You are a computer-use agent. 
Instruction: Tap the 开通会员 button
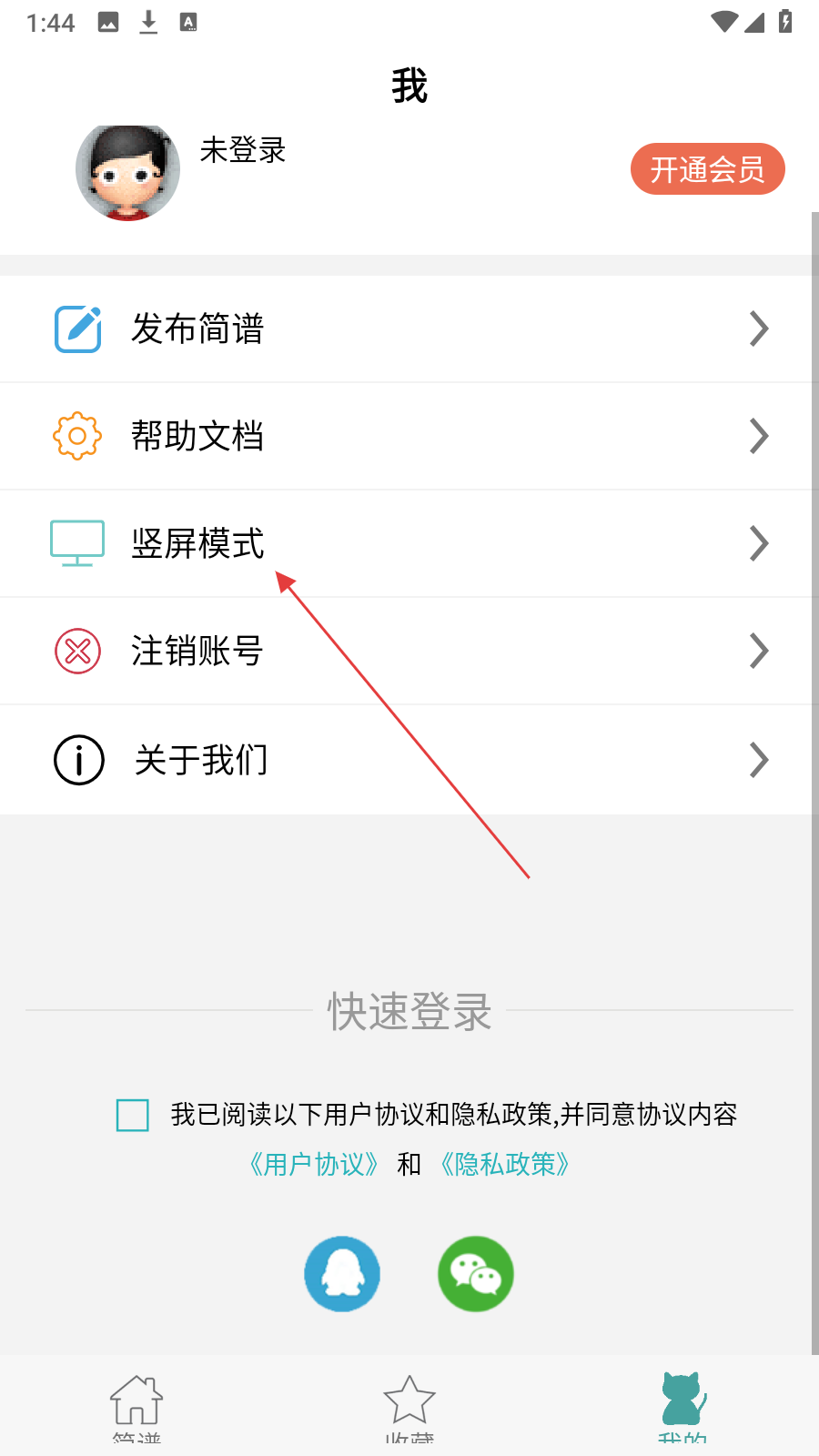coord(707,169)
